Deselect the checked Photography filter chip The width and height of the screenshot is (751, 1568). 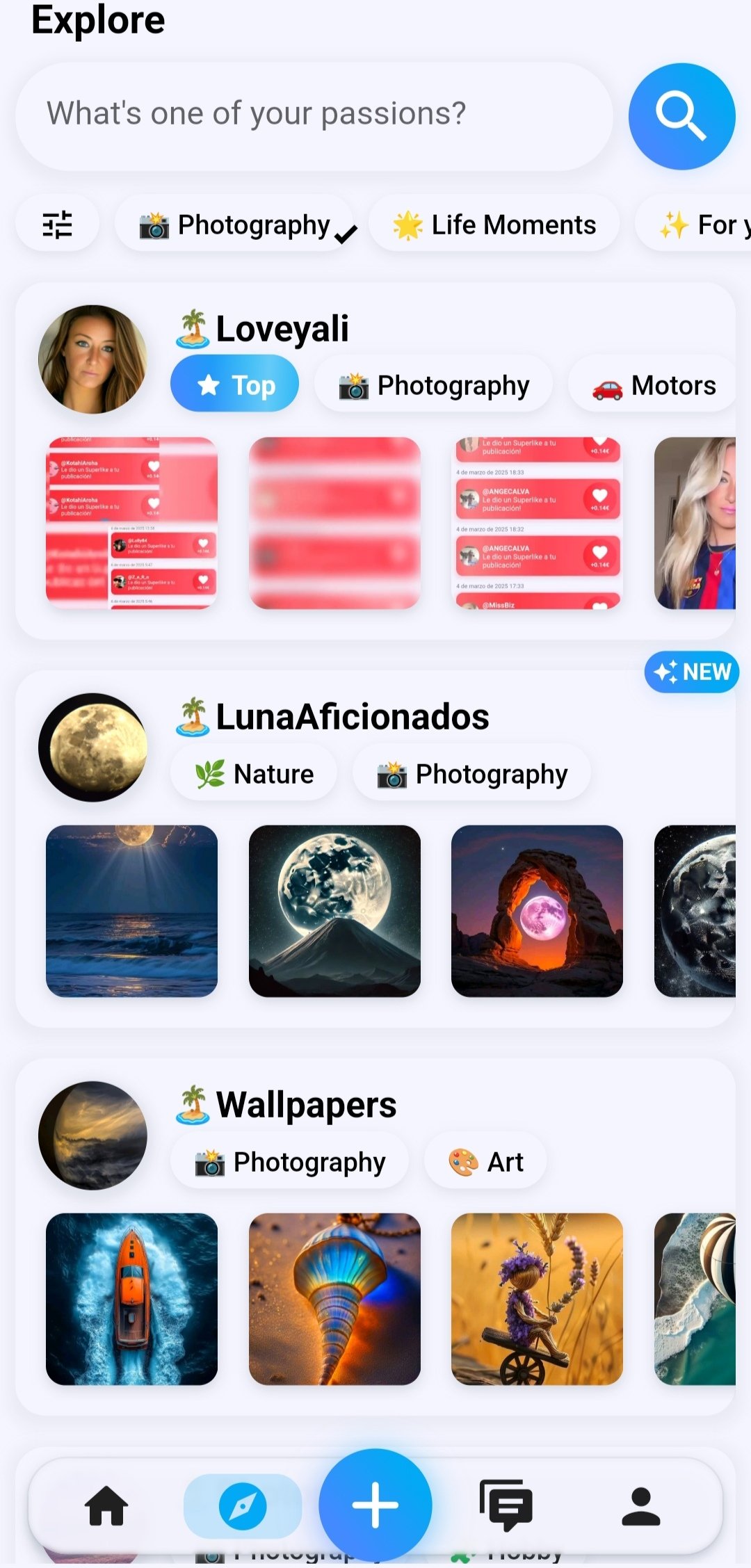click(235, 225)
